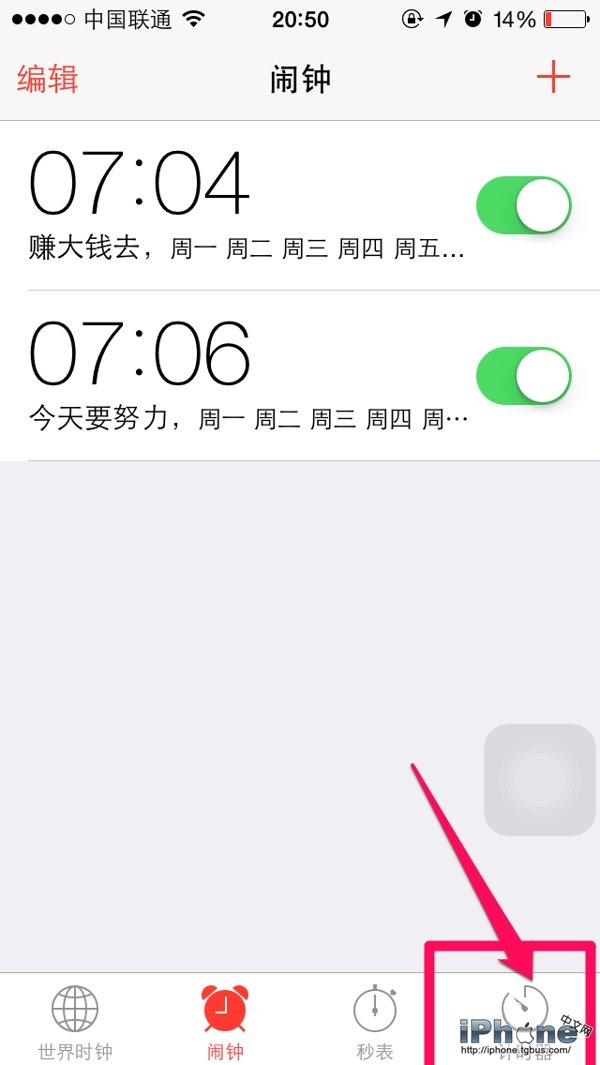This screenshot has height=1065, width=600.
Task: Add a new alarm with the plus icon
Action: tap(553, 78)
